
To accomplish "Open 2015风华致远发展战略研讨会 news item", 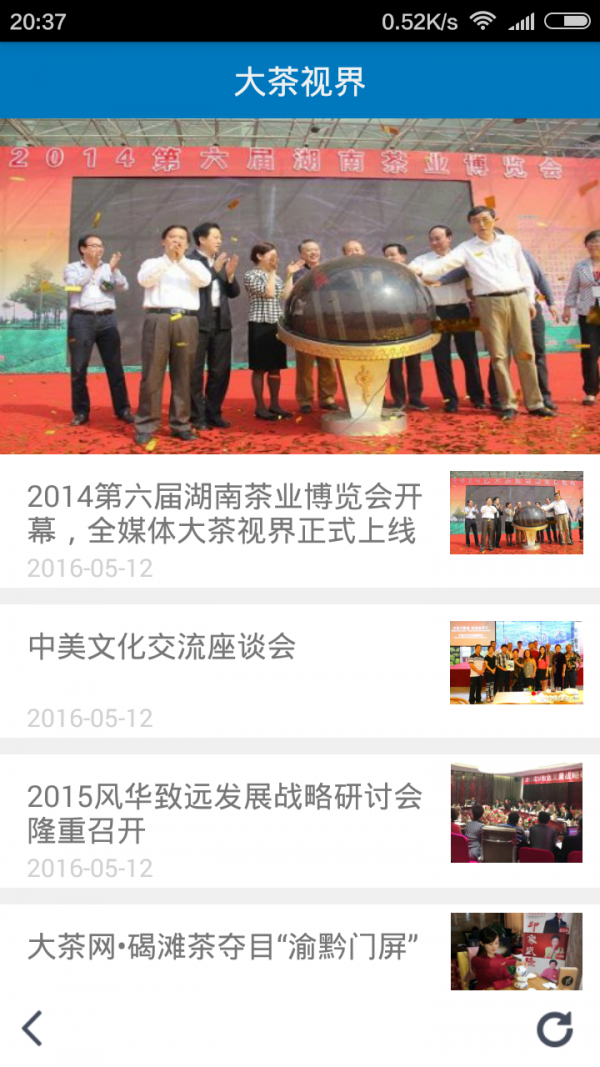I will click(x=225, y=813).
